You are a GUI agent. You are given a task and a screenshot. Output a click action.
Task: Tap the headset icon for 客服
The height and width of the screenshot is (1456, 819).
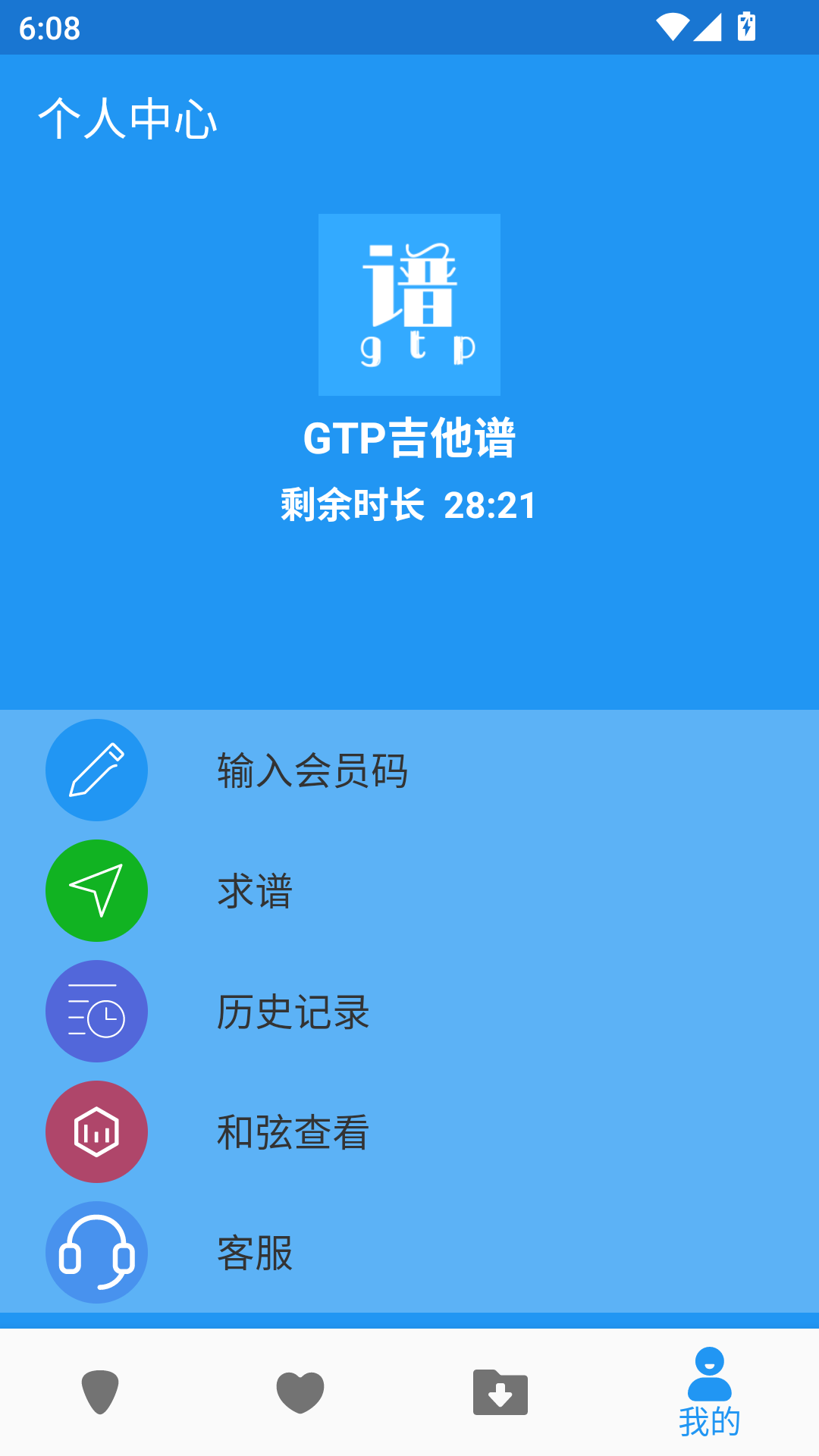tap(96, 1253)
